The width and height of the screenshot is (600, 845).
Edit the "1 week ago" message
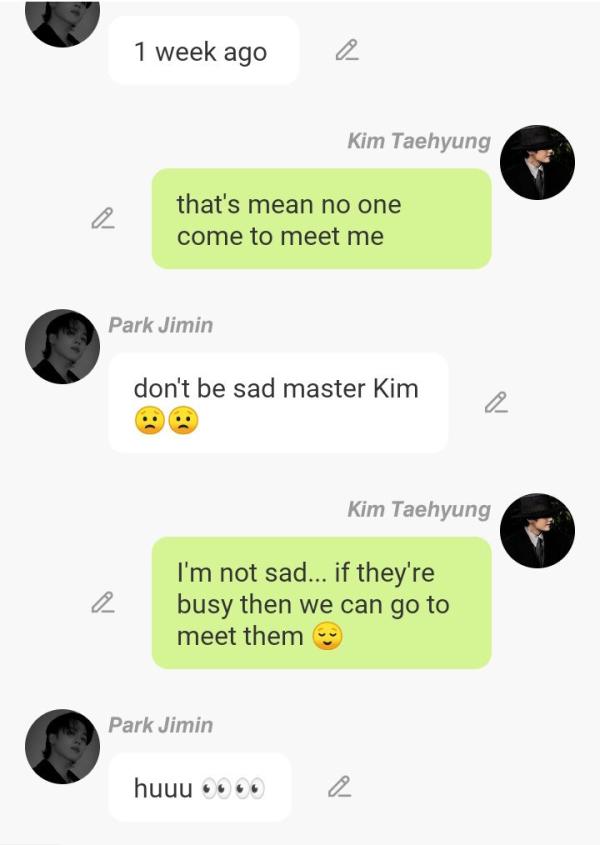point(346,50)
